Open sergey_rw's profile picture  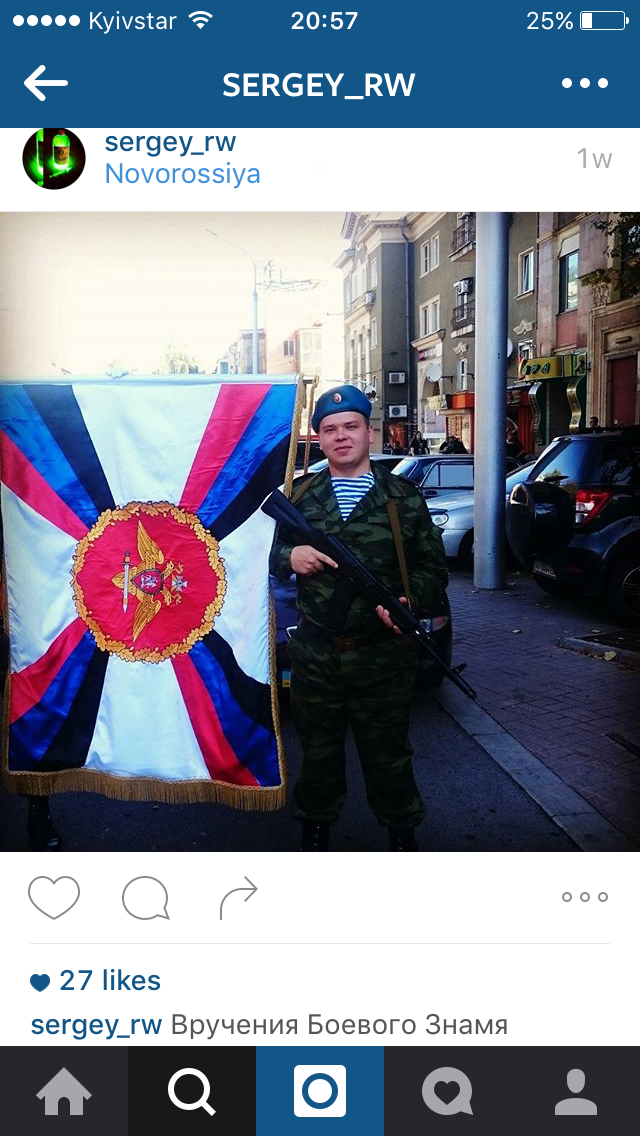pyautogui.click(x=54, y=159)
